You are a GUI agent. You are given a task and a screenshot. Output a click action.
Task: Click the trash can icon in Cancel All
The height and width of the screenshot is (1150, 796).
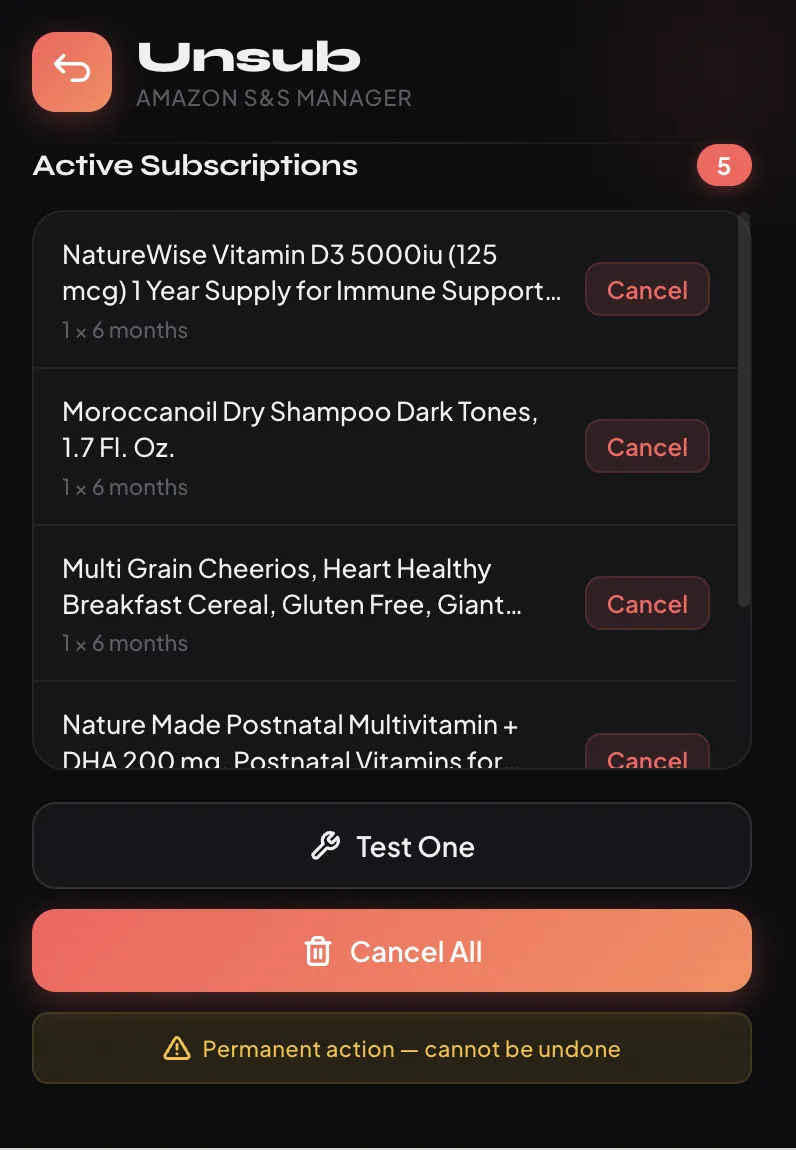pyautogui.click(x=319, y=951)
